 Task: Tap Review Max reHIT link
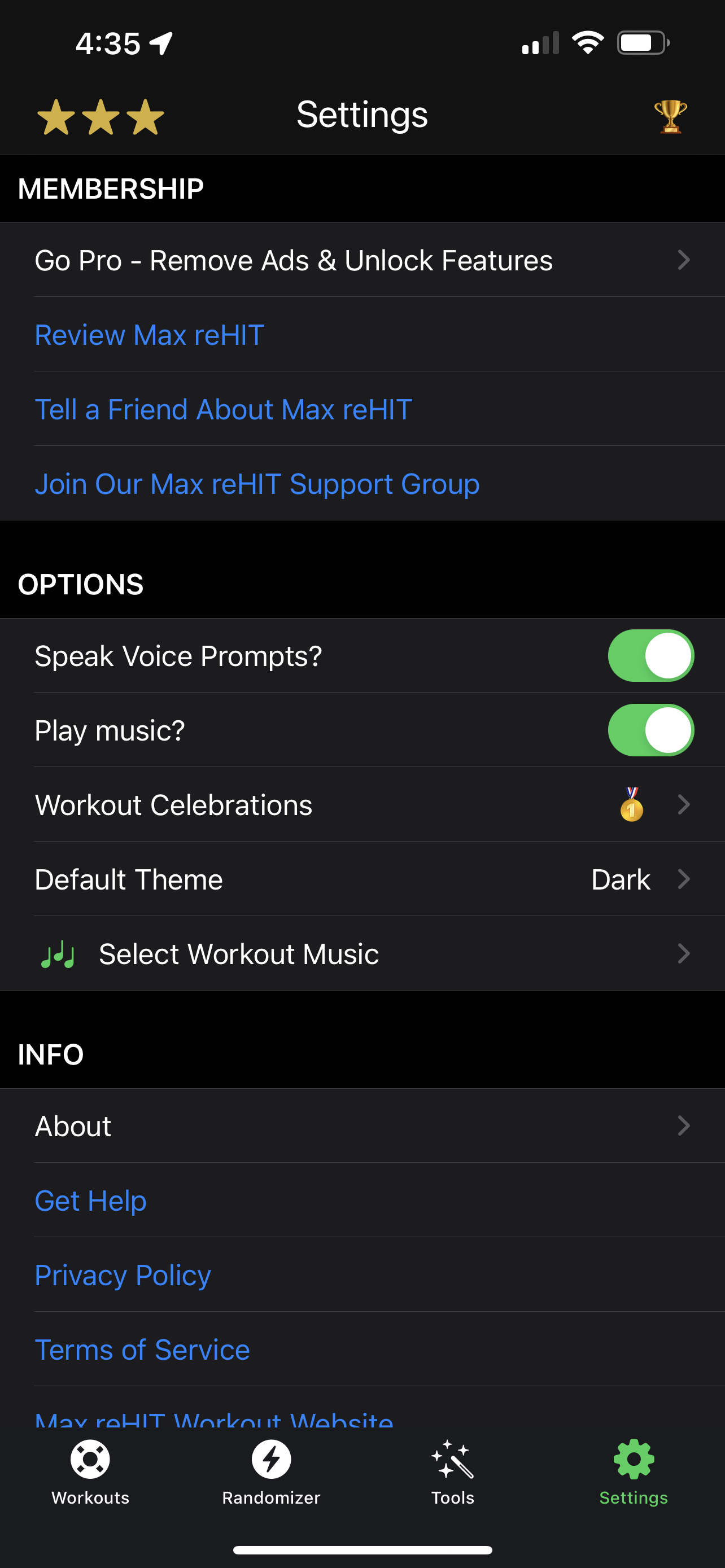[149, 335]
